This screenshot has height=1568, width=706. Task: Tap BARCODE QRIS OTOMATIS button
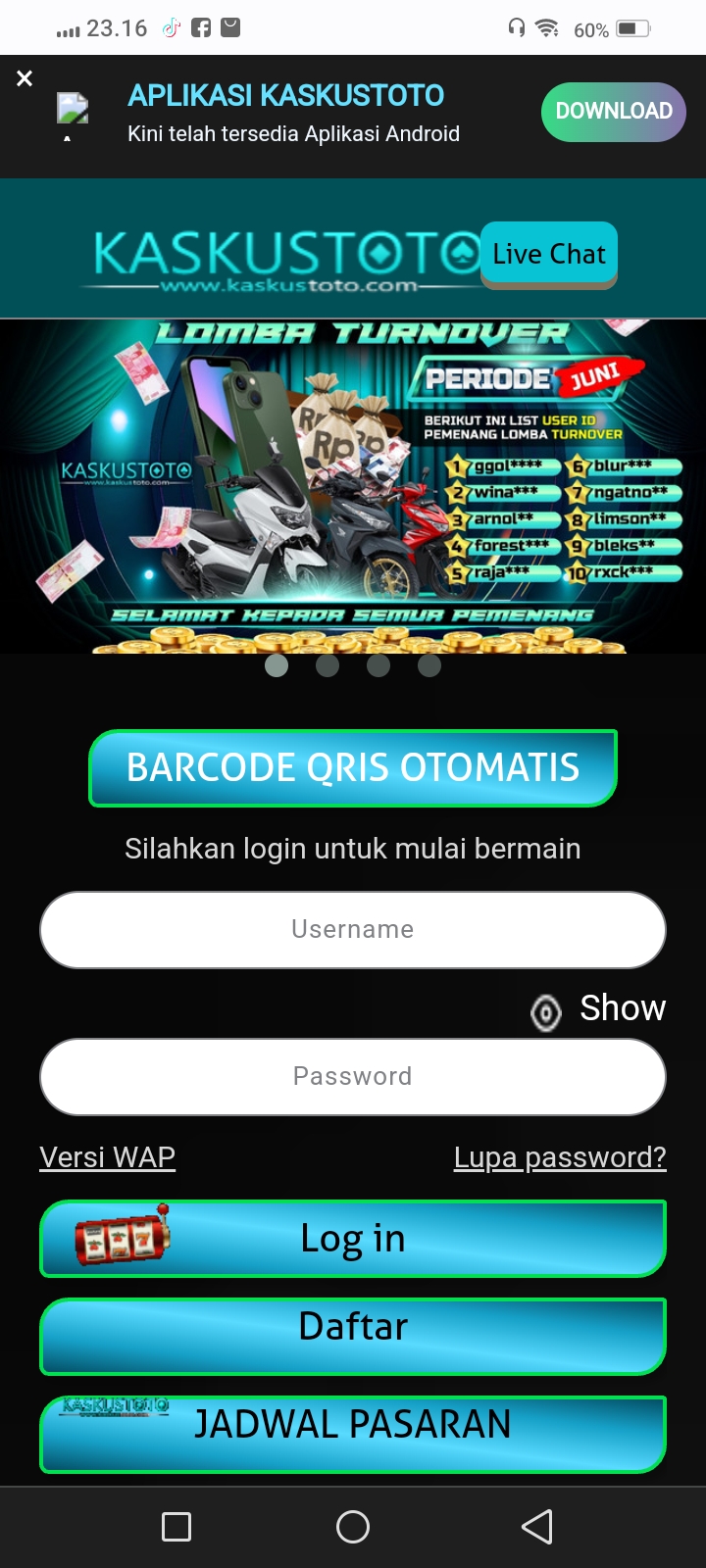(x=353, y=768)
